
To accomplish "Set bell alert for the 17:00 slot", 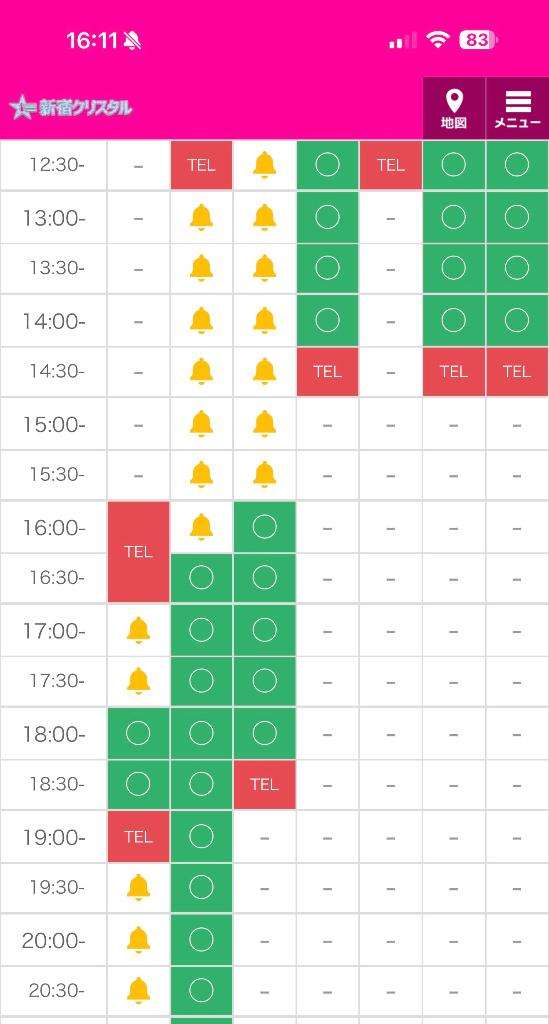I will point(138,630).
